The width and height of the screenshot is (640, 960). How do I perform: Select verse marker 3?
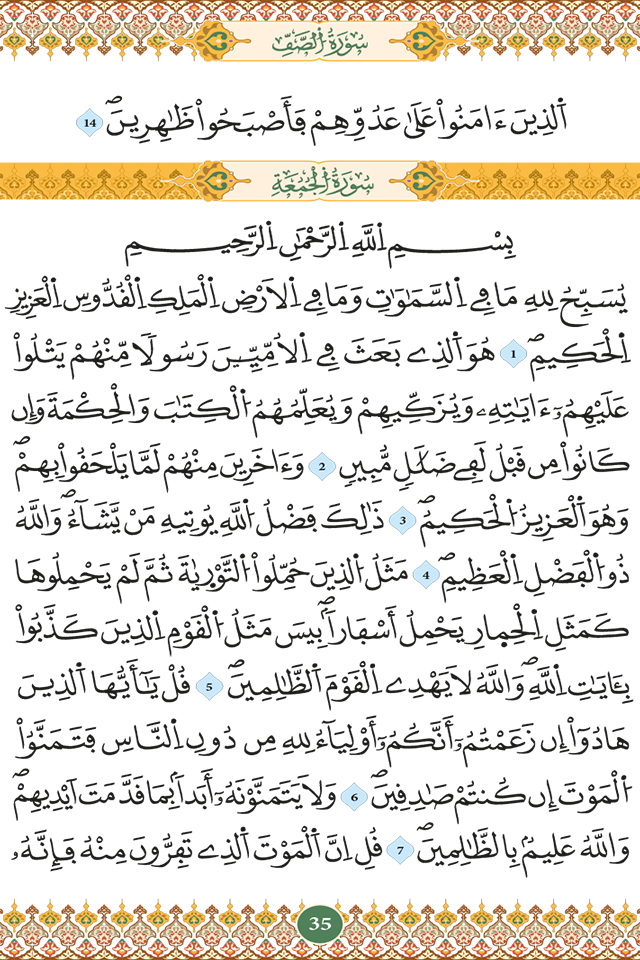coord(403,520)
